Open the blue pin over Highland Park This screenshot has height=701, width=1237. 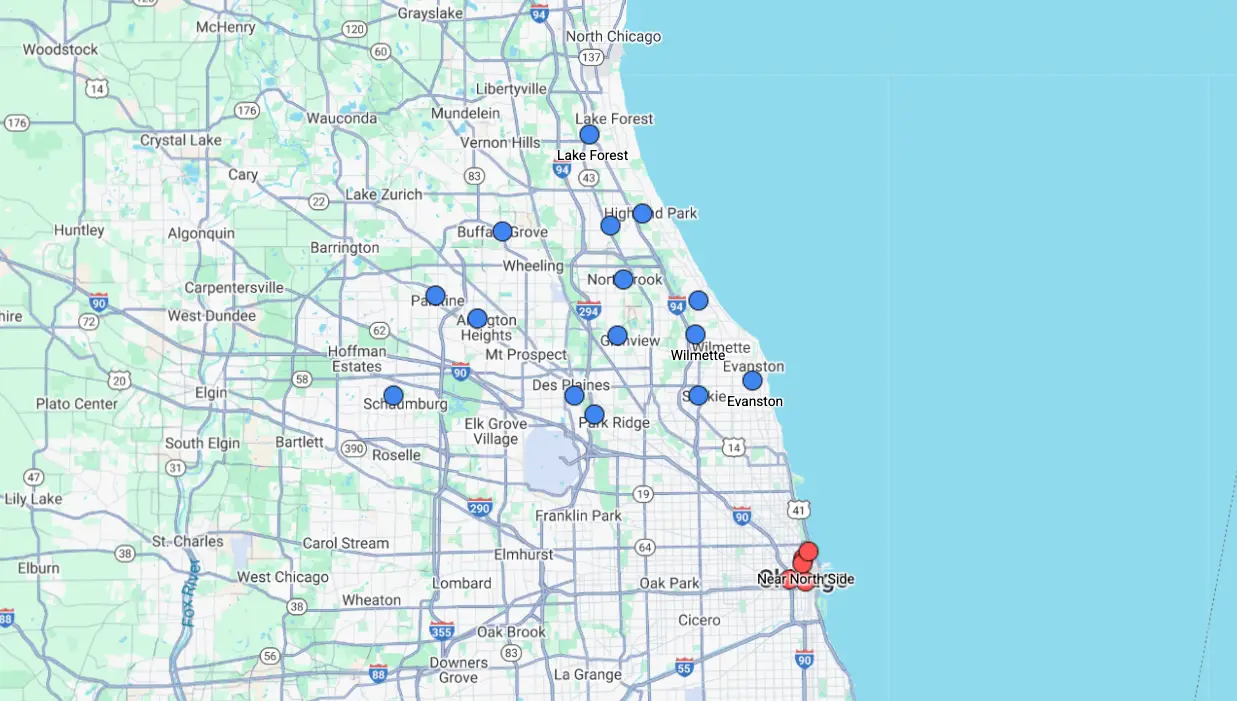[x=642, y=213]
